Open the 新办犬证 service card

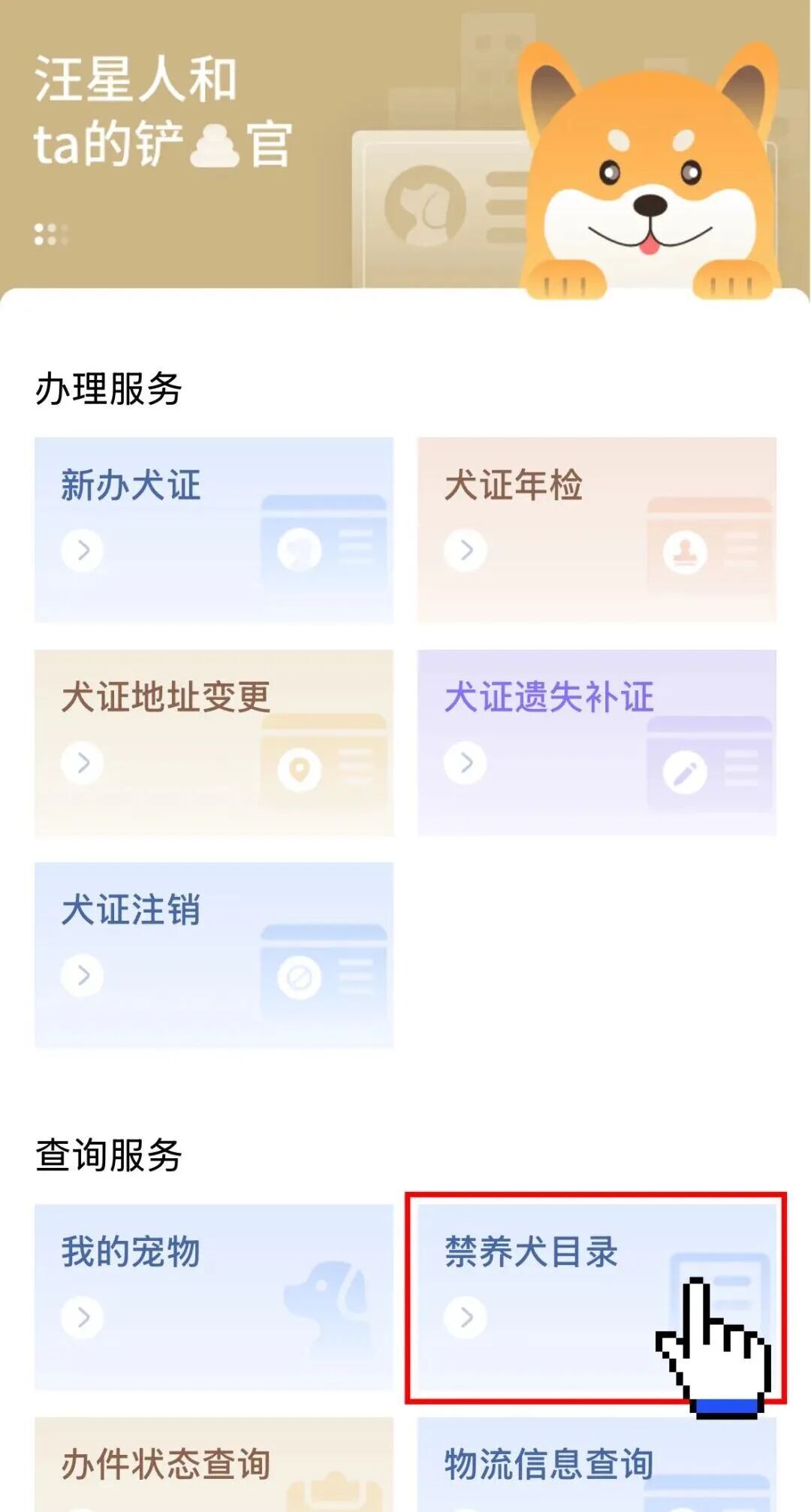click(x=214, y=530)
